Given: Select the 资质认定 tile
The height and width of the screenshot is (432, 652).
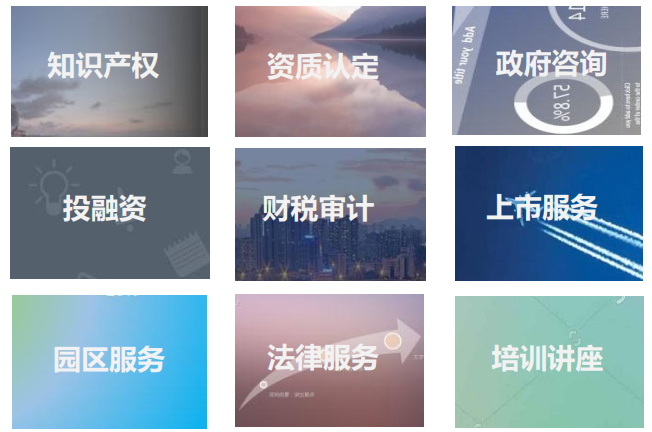Looking at the screenshot, I should [330, 71].
